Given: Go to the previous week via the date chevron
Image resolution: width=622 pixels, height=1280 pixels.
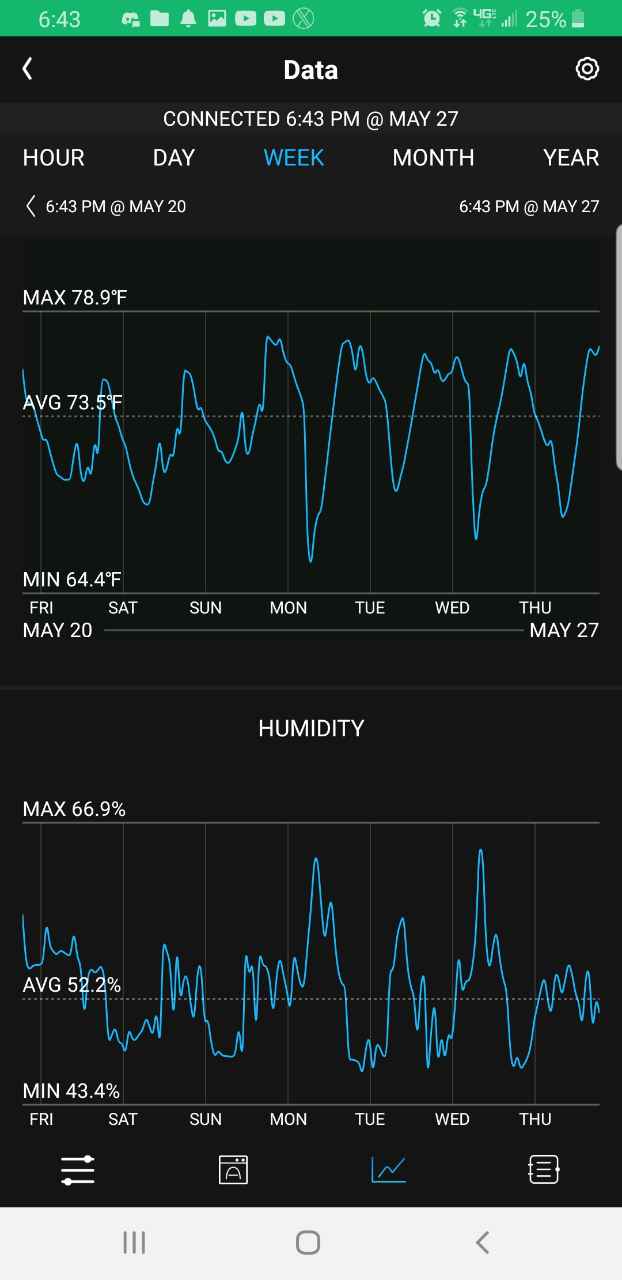Looking at the screenshot, I should click(31, 206).
